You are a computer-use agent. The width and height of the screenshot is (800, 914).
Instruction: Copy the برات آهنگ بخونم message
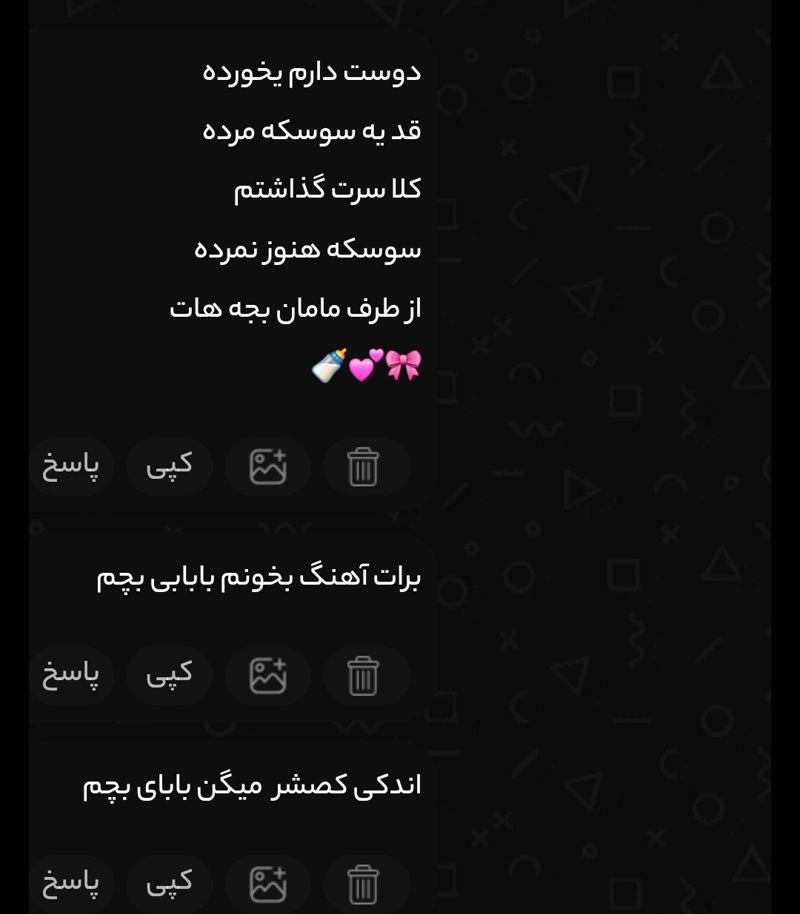[x=169, y=676]
